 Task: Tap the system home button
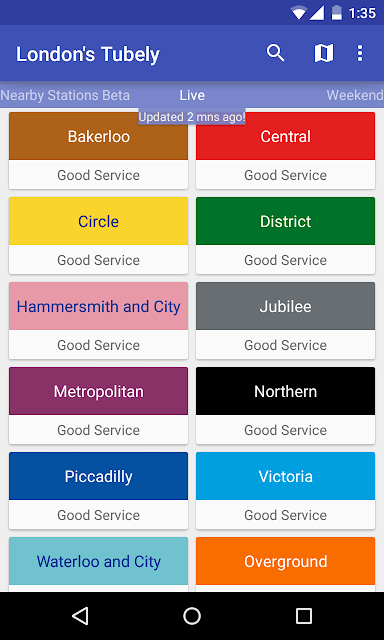(192, 616)
